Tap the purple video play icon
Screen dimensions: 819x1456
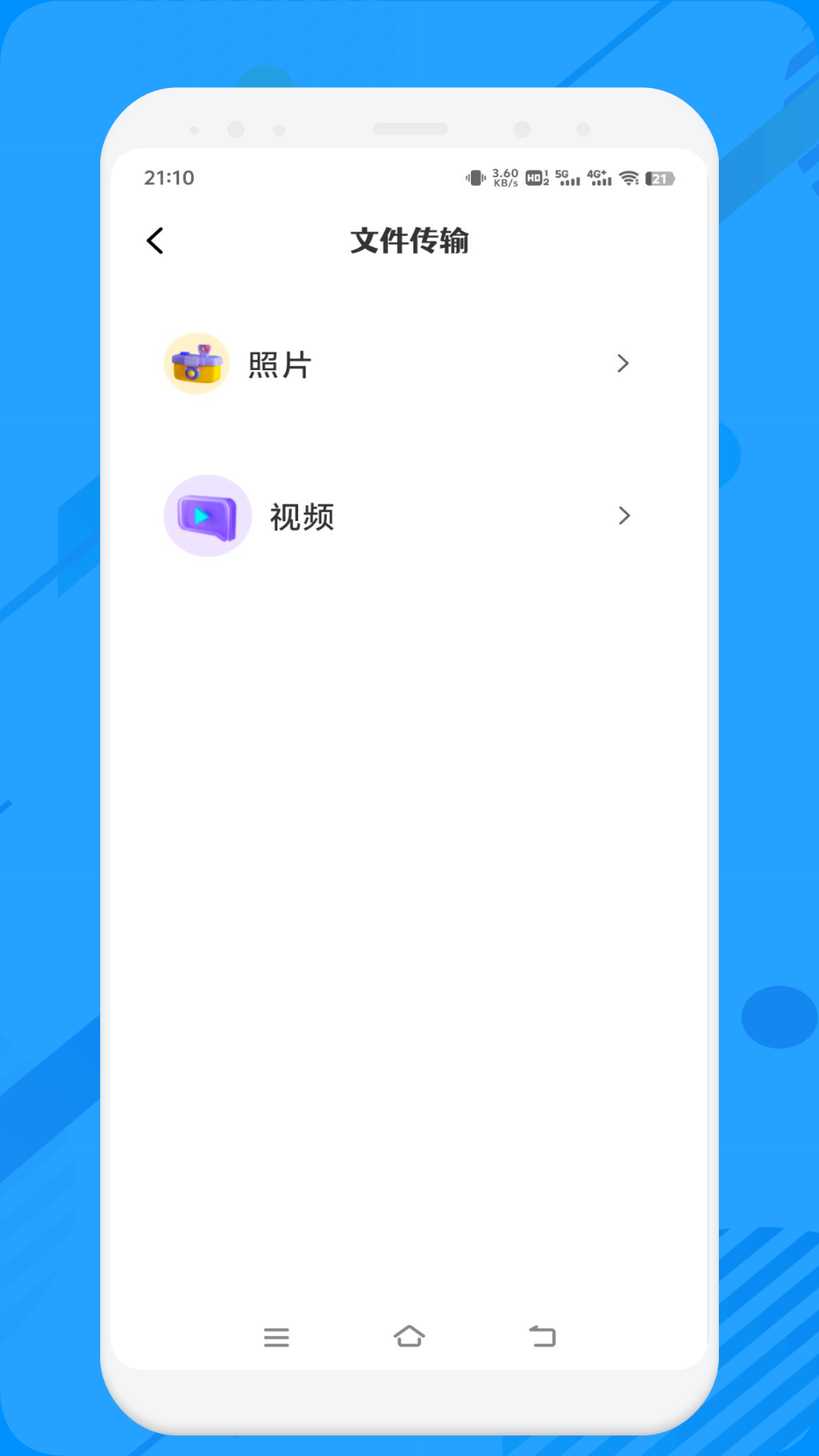pos(208,516)
